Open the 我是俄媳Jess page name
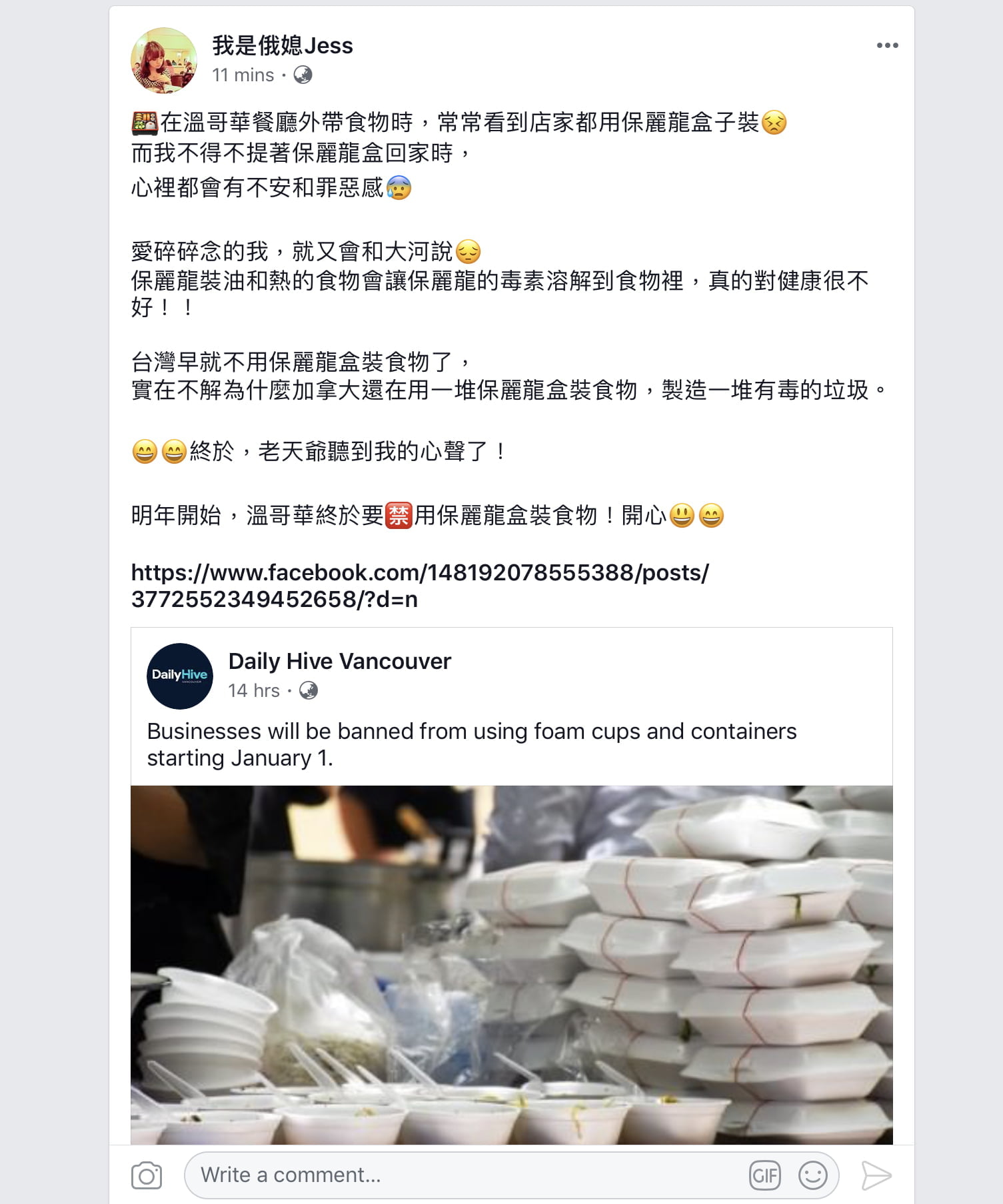 click(283, 45)
